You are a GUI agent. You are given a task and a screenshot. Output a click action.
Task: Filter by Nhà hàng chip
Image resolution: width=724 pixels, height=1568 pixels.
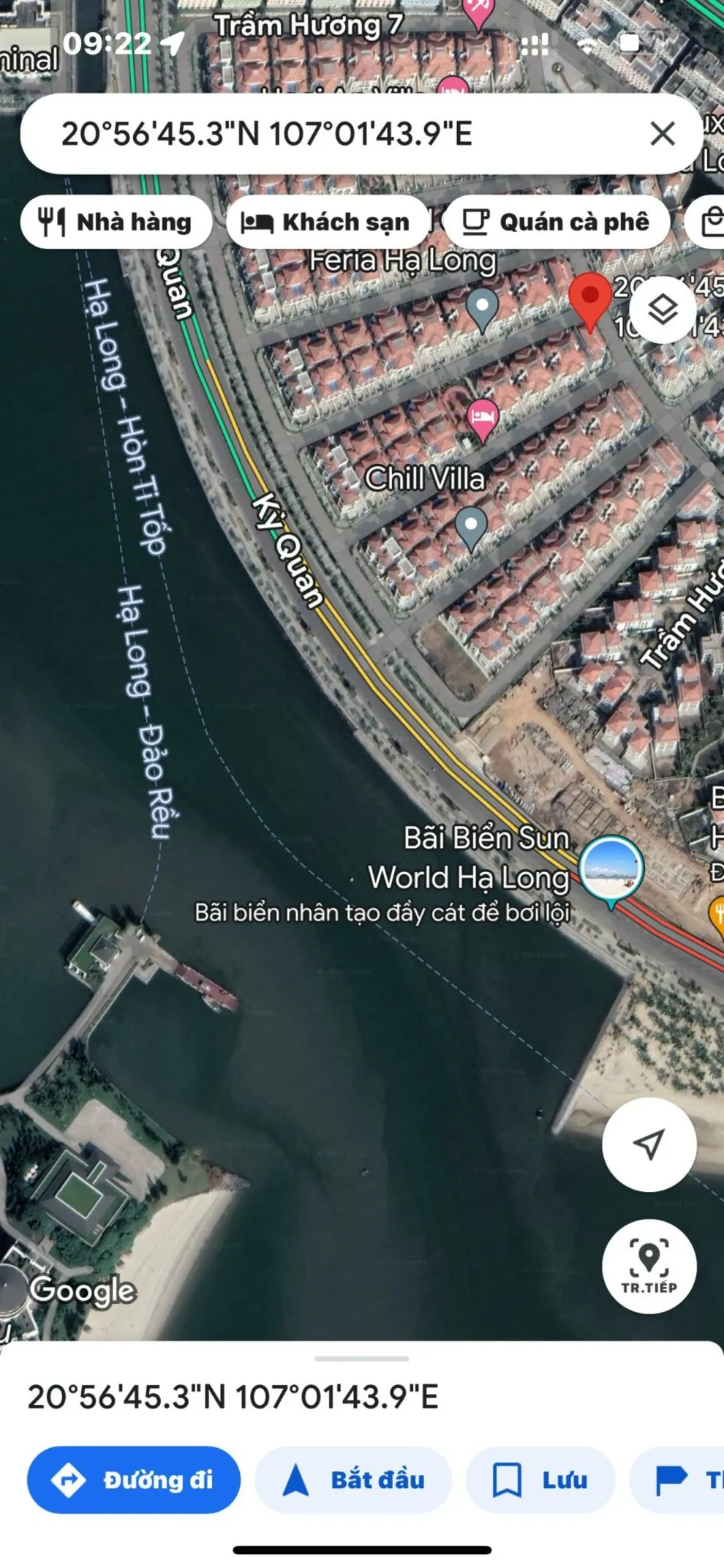click(116, 222)
